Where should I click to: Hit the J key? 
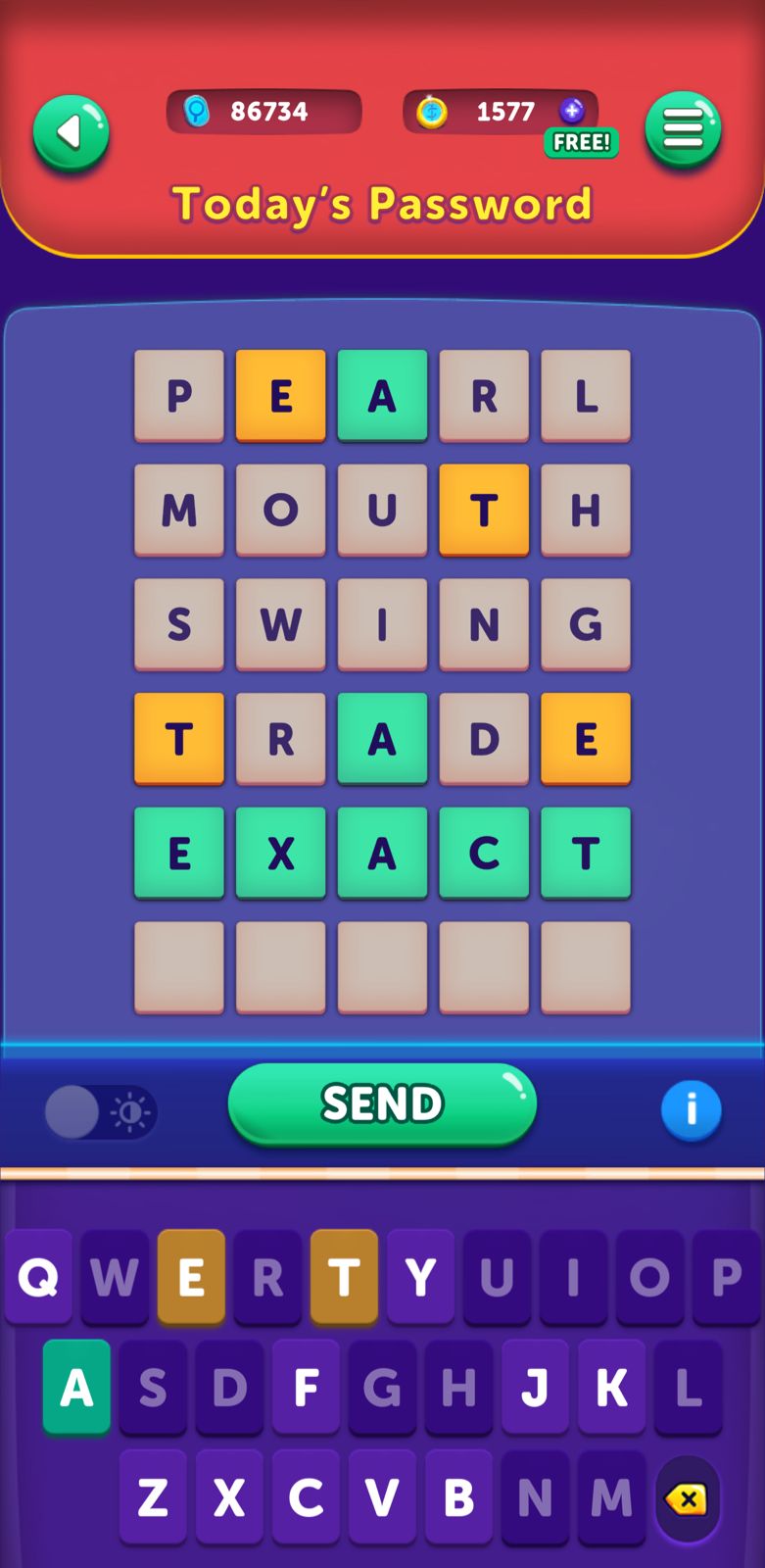(535, 1387)
